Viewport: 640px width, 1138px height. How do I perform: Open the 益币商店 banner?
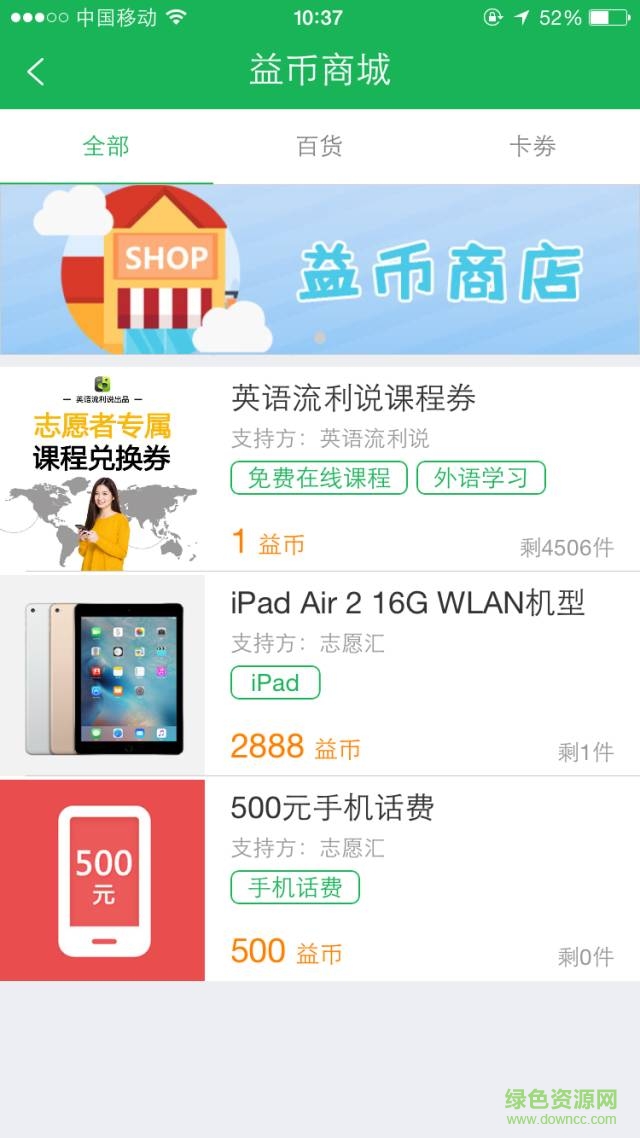pyautogui.click(x=320, y=269)
